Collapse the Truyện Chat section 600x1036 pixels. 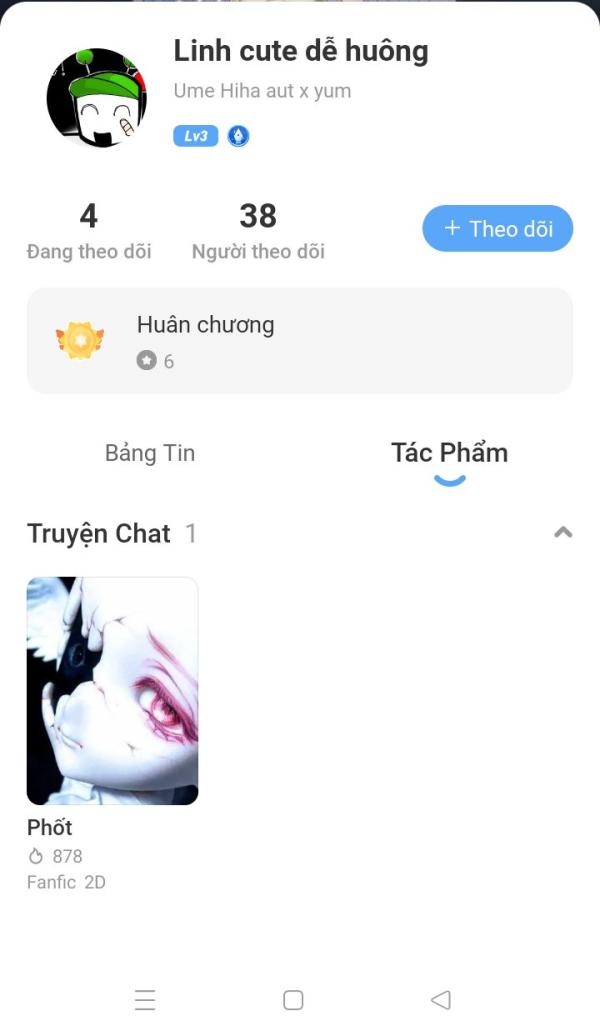pos(563,533)
